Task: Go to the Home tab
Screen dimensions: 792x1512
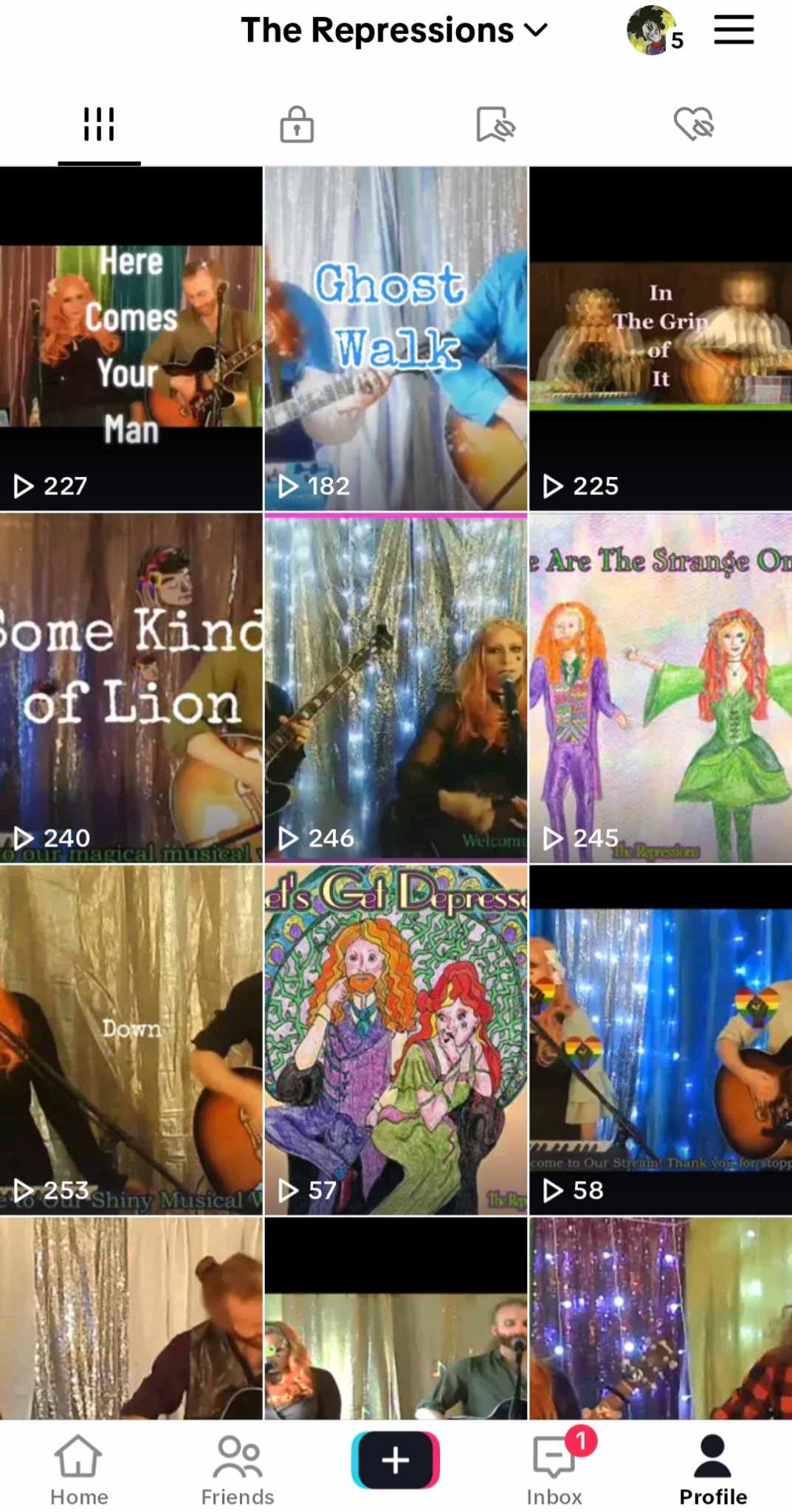Action: (79, 1469)
